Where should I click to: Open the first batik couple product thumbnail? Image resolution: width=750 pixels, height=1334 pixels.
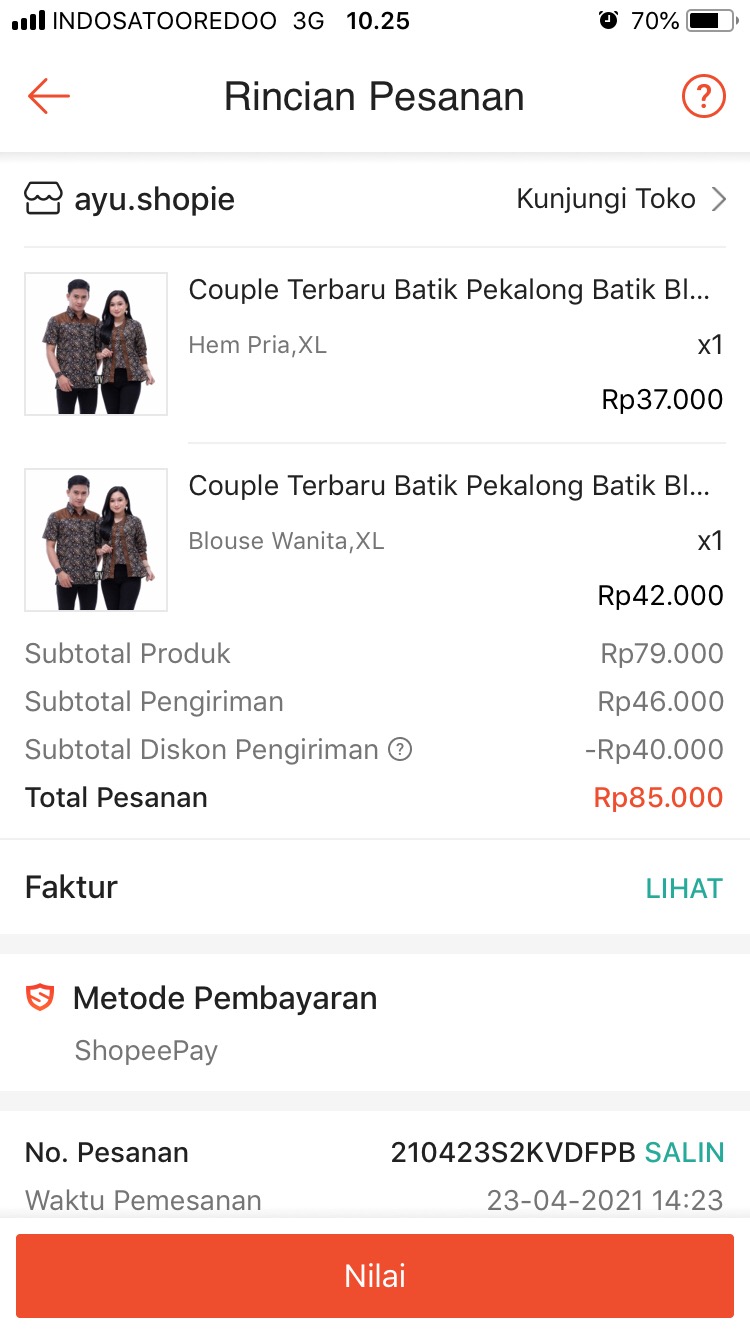(95, 343)
